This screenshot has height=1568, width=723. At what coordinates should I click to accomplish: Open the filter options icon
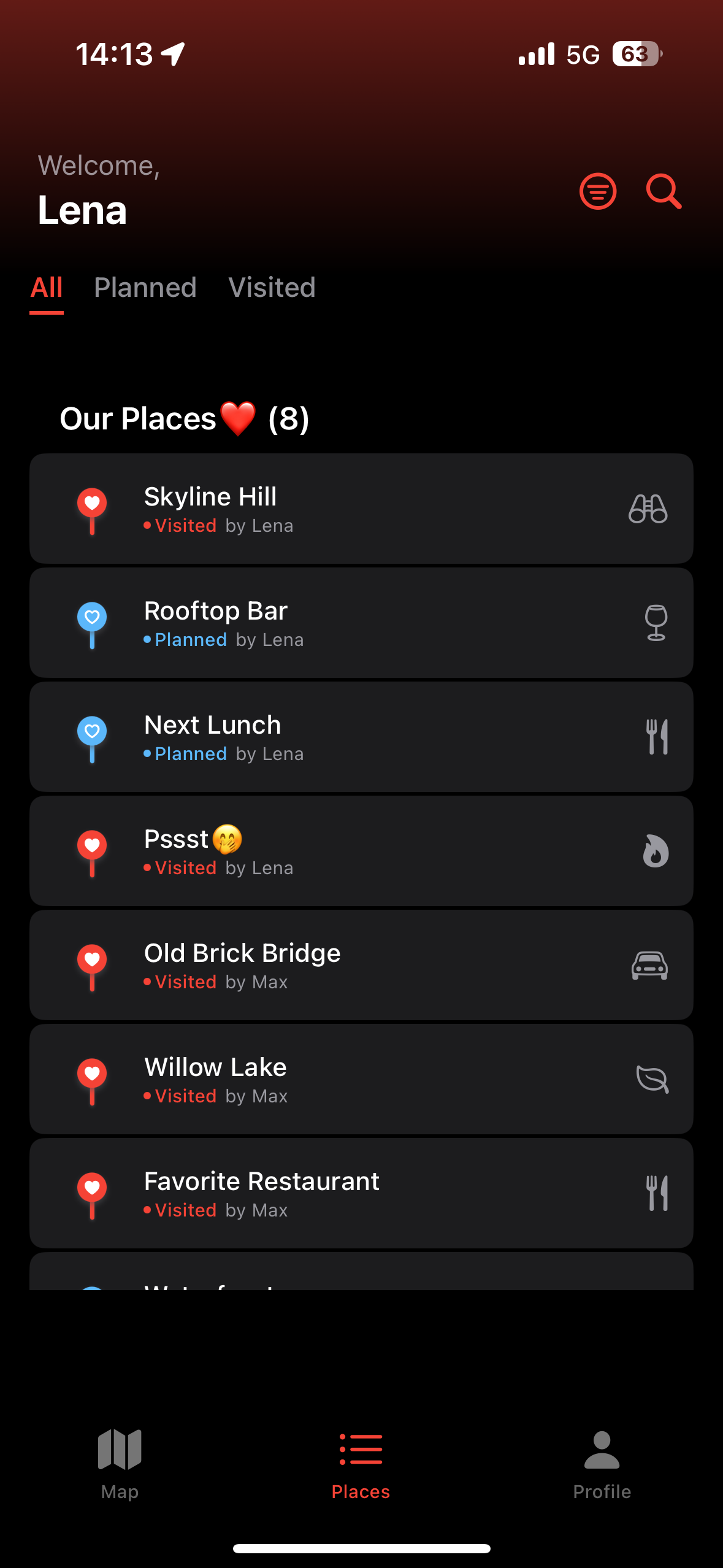(598, 191)
